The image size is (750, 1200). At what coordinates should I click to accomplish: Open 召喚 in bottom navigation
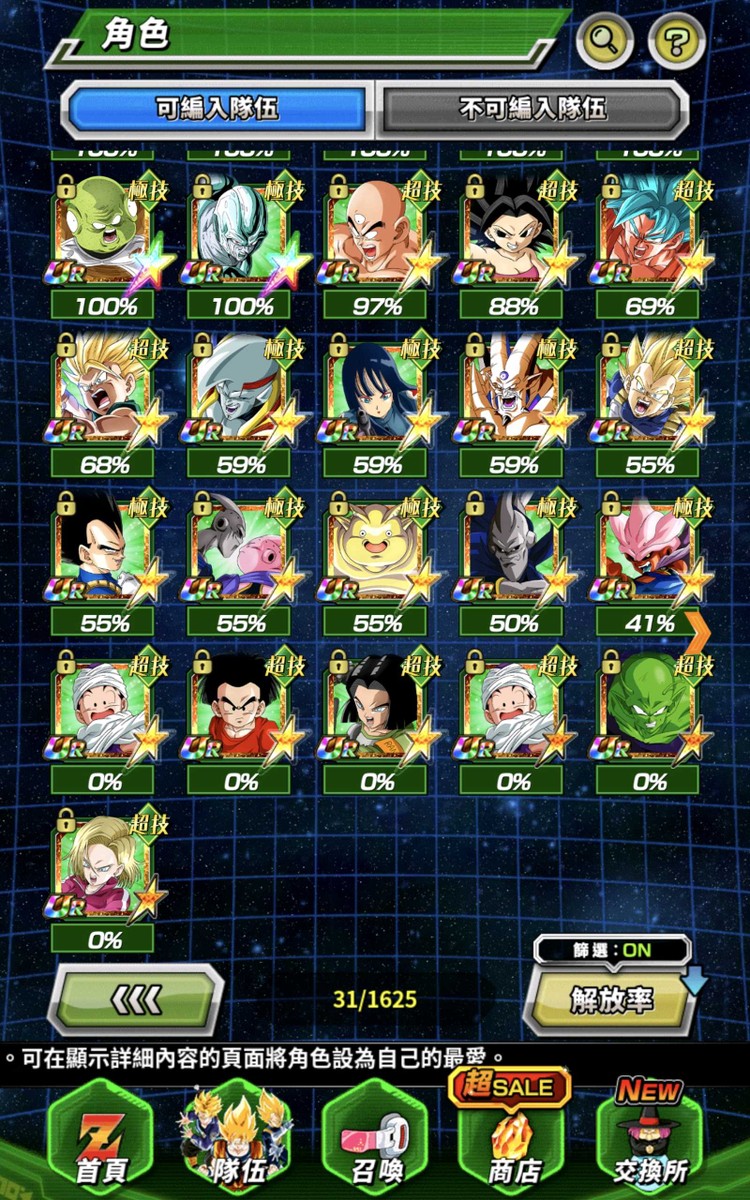click(x=376, y=1140)
